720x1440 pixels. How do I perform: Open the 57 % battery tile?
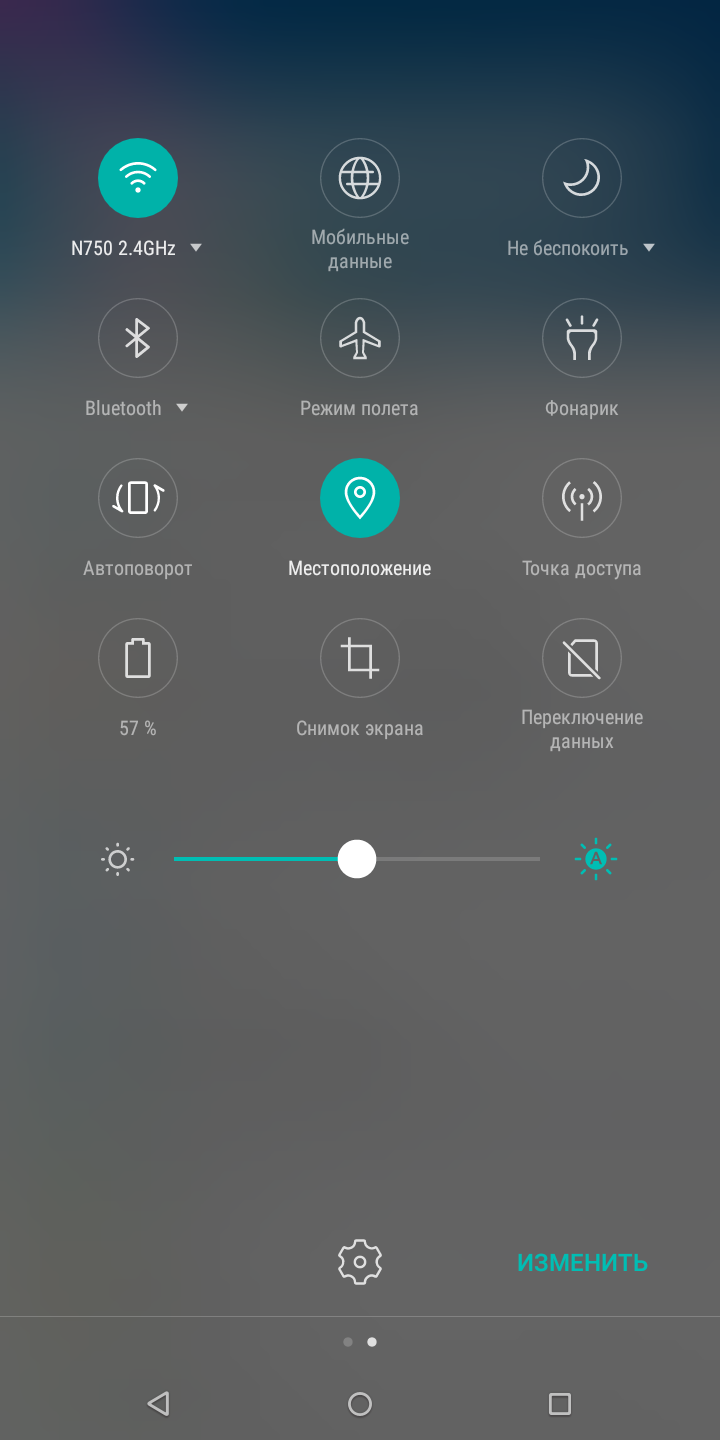click(x=138, y=658)
